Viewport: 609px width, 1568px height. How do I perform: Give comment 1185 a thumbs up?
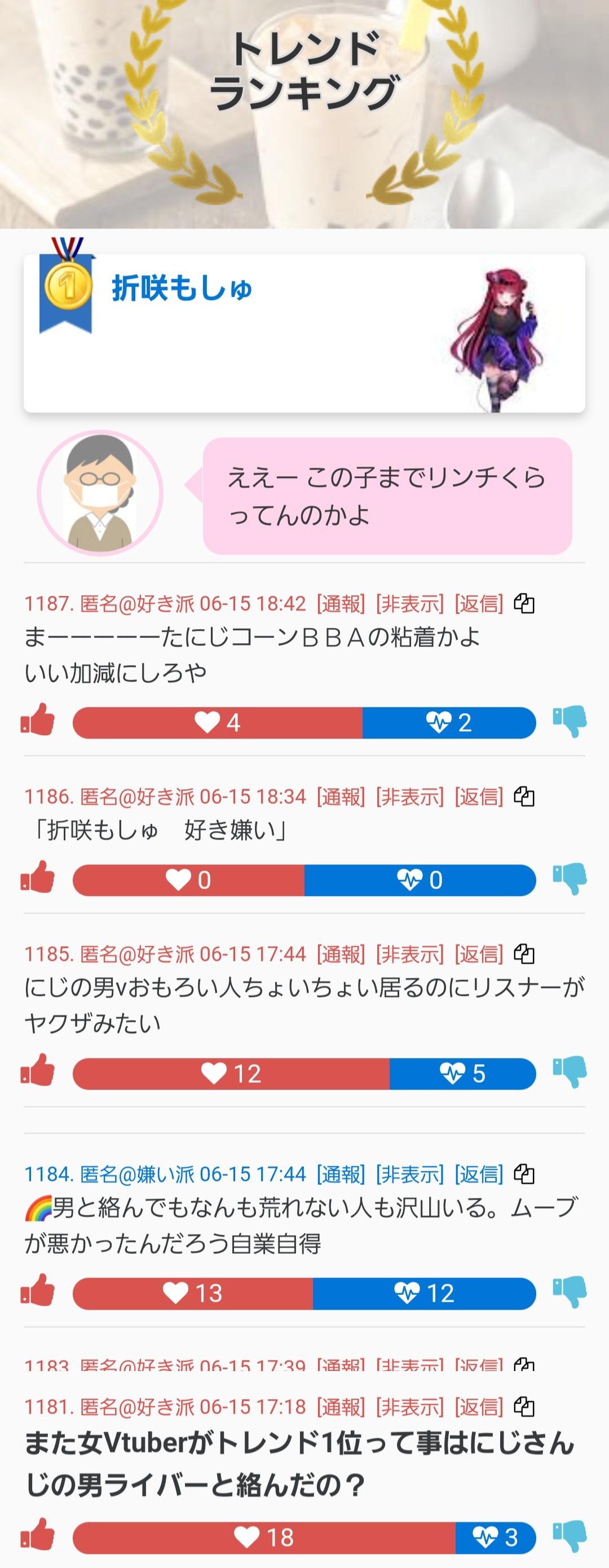point(38,1072)
